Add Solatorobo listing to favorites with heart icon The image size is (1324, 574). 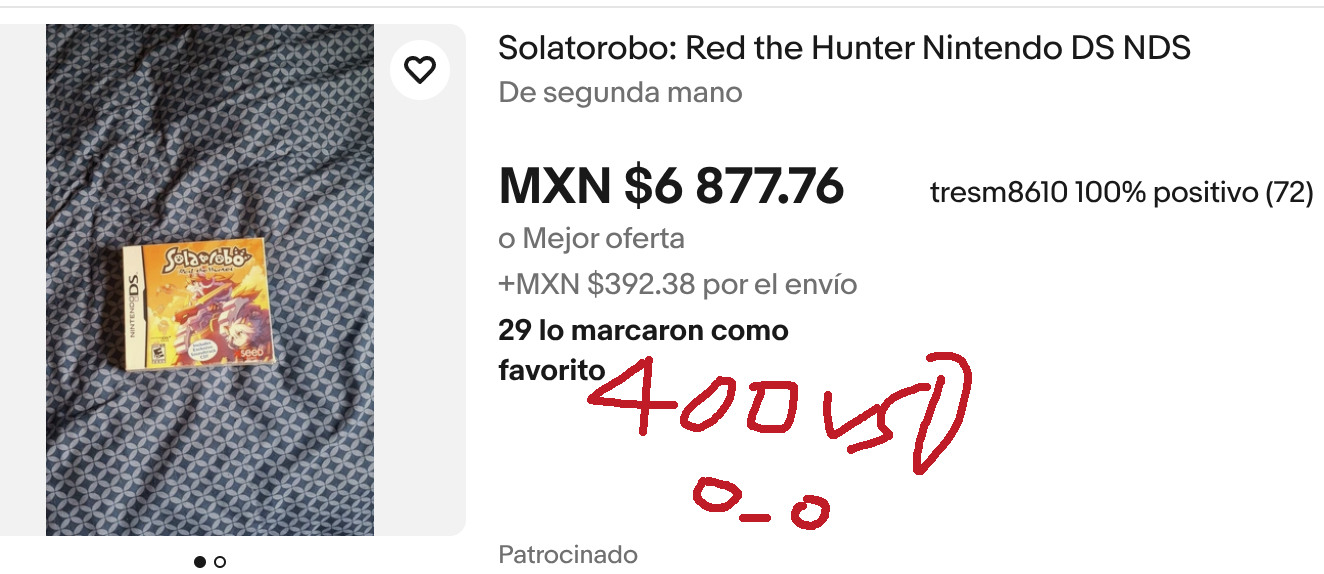tap(420, 70)
